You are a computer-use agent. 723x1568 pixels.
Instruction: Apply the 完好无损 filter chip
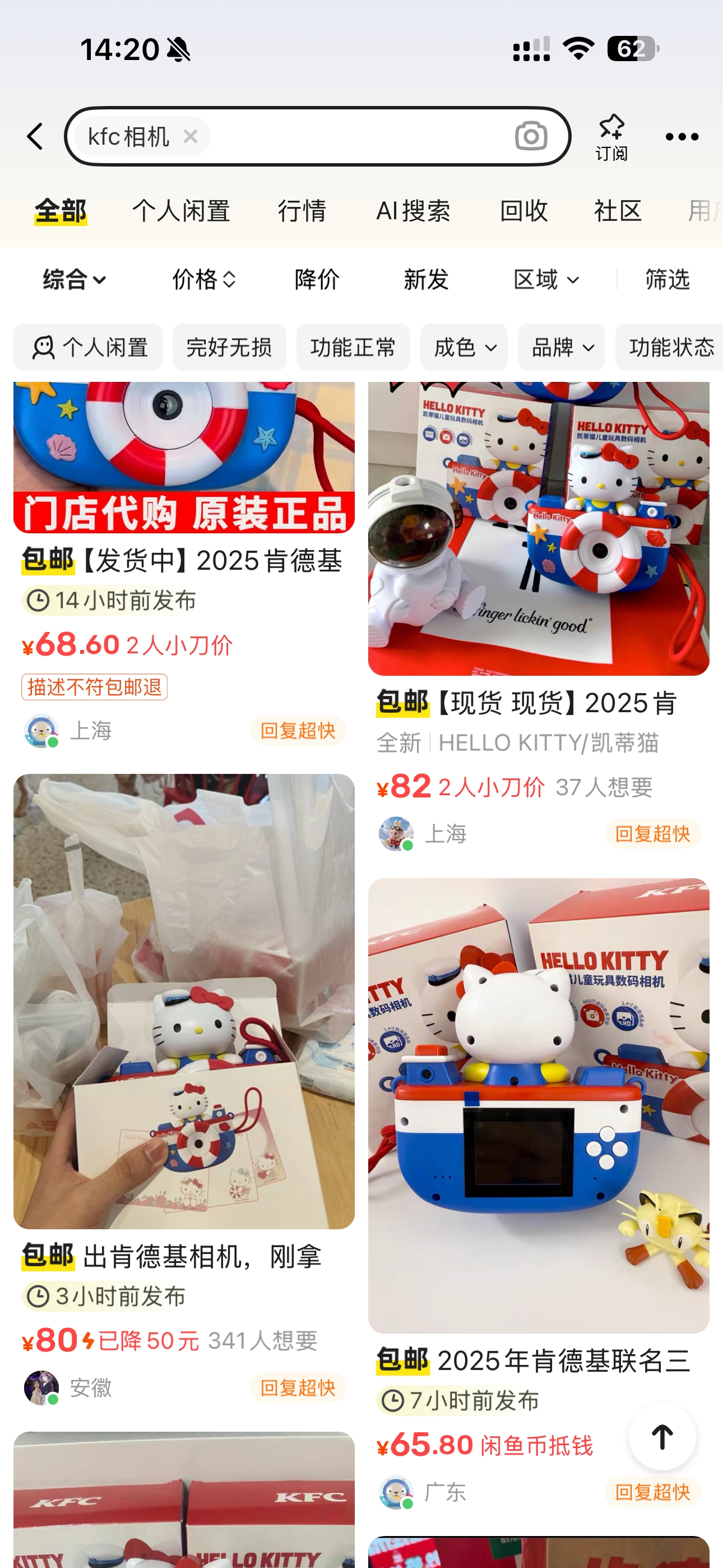(x=229, y=348)
